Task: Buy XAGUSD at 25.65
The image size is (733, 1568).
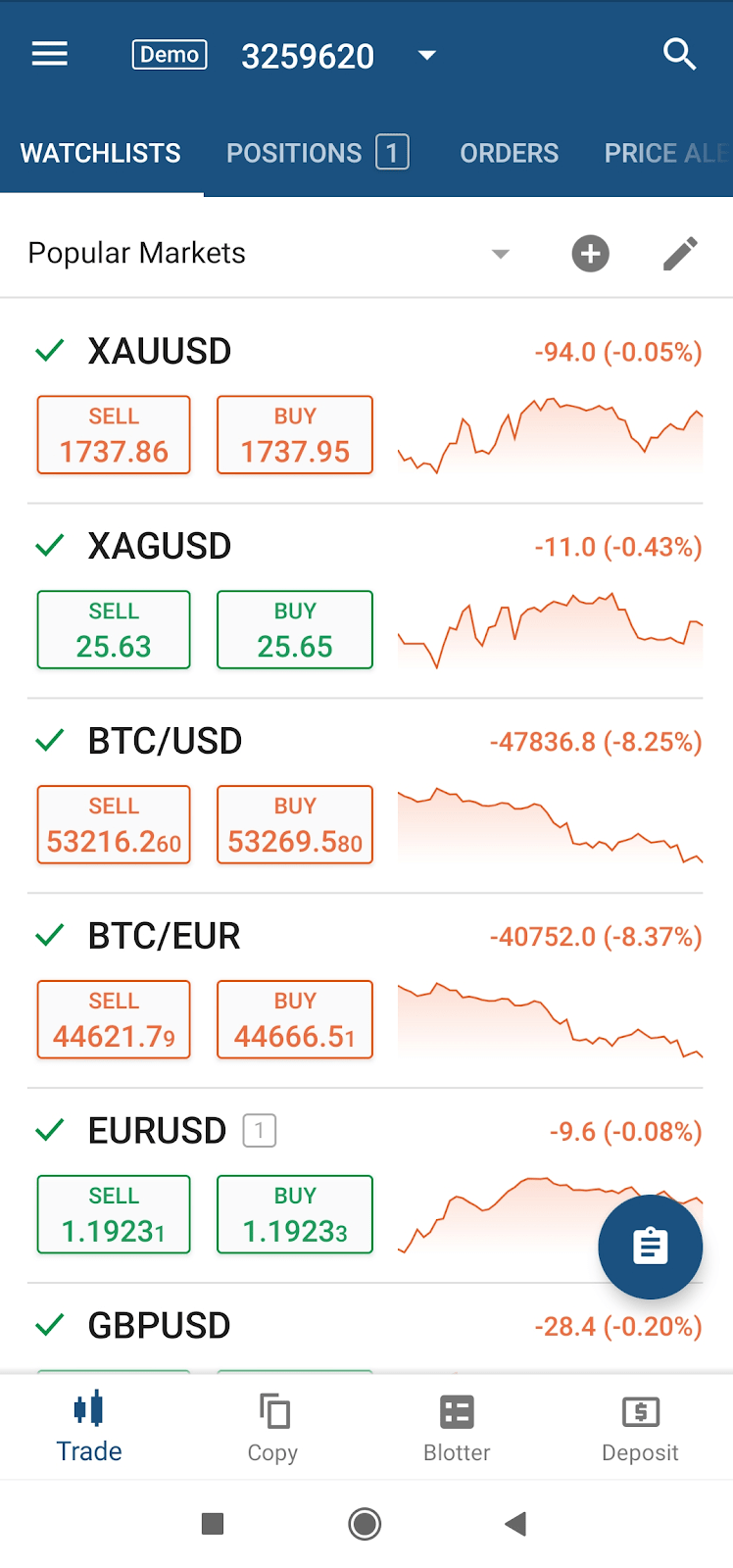Action: coord(295,630)
